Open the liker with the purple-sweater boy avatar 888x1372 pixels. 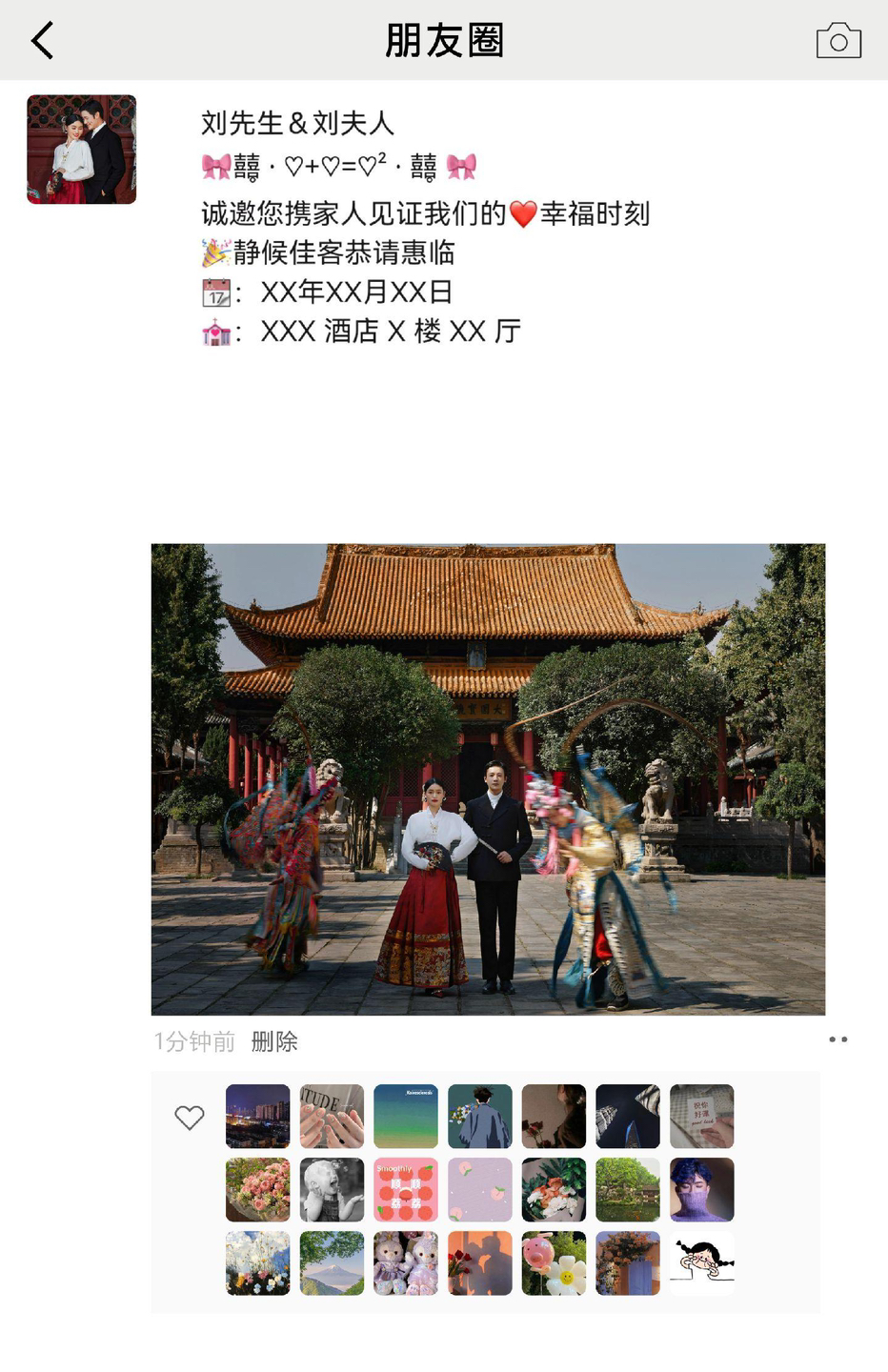[702, 1189]
